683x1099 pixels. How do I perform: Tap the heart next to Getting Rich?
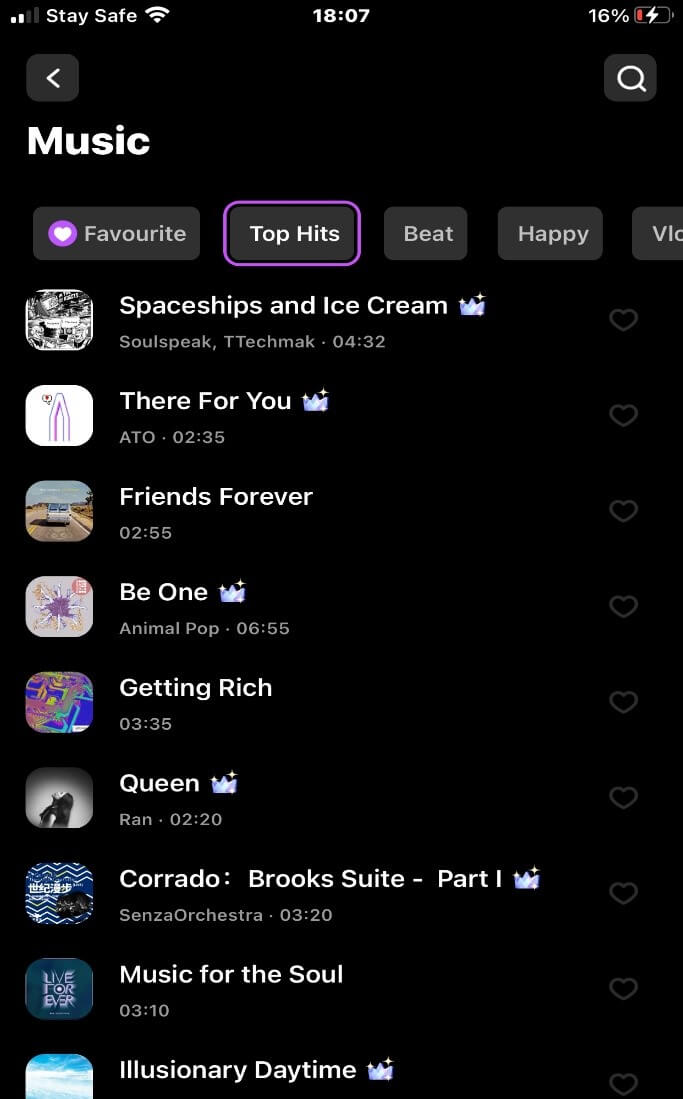point(623,702)
